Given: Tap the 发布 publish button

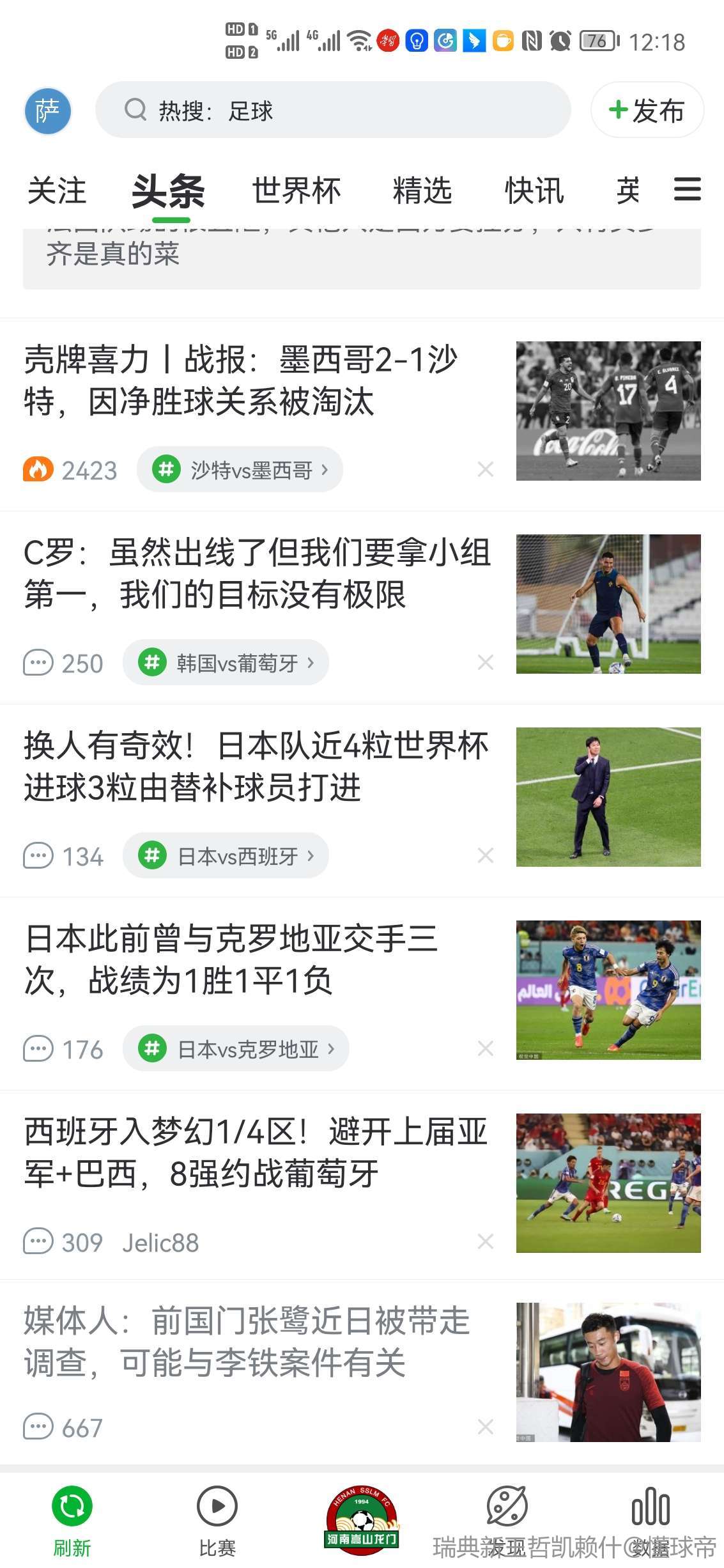Looking at the screenshot, I should click(647, 110).
